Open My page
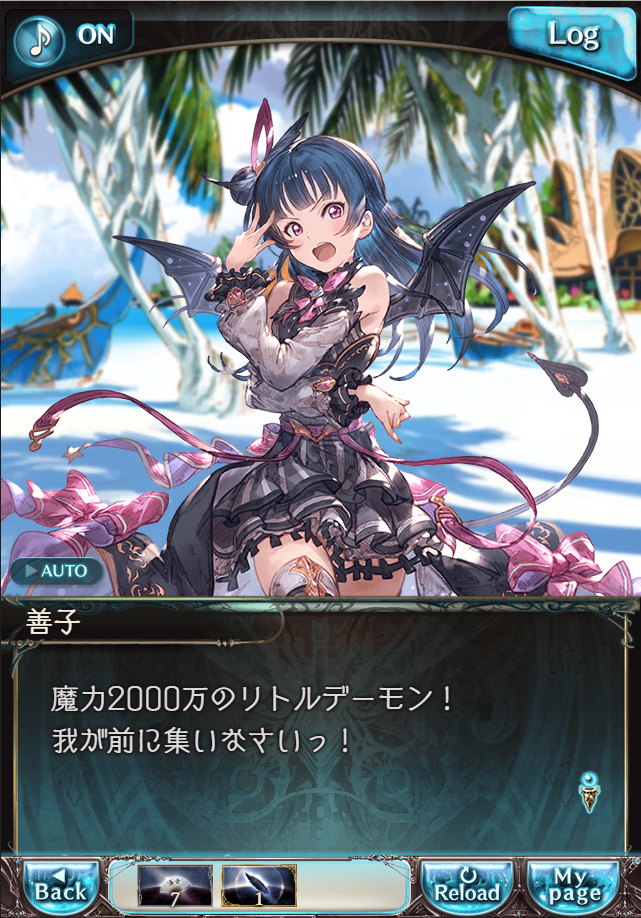The height and width of the screenshot is (918, 641). click(574, 883)
